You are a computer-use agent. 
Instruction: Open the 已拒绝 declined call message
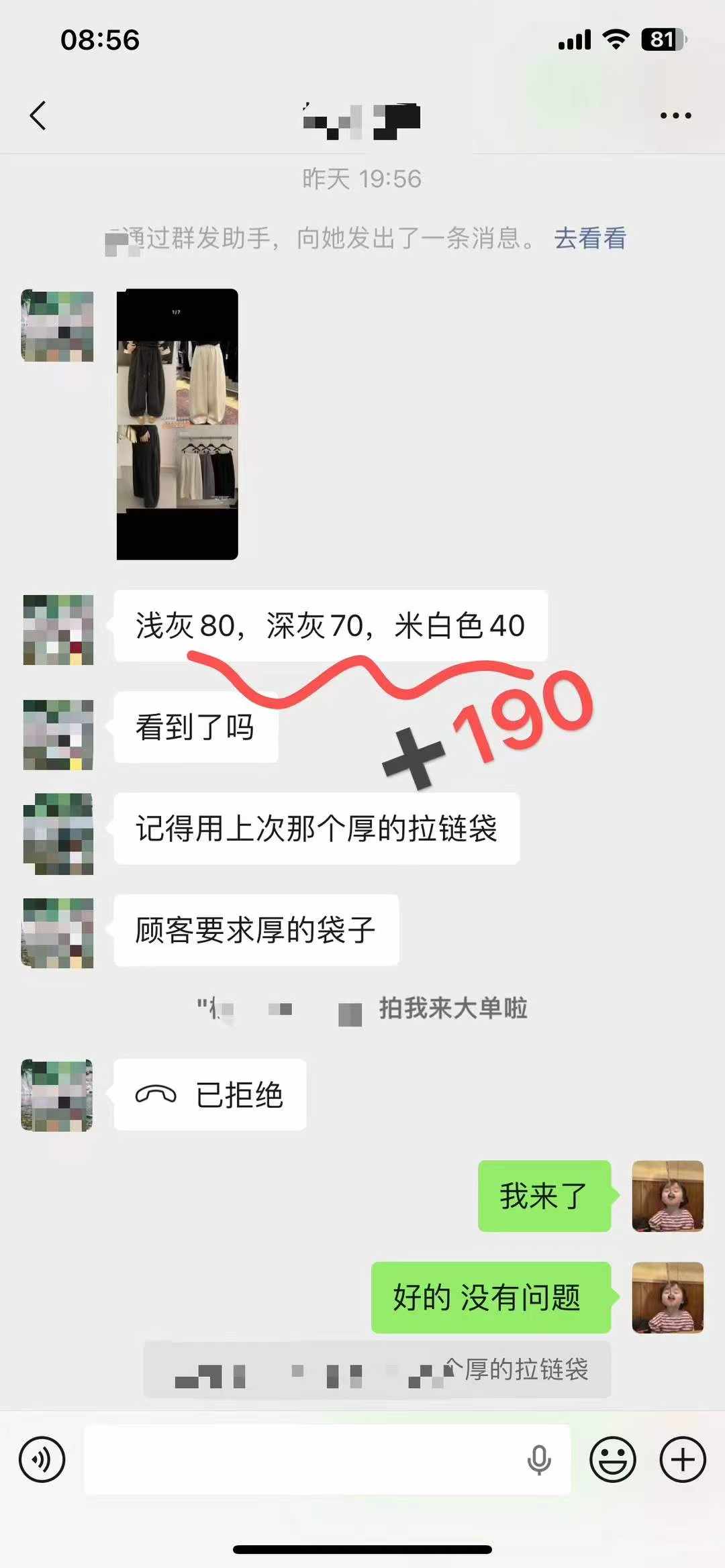(x=210, y=1095)
